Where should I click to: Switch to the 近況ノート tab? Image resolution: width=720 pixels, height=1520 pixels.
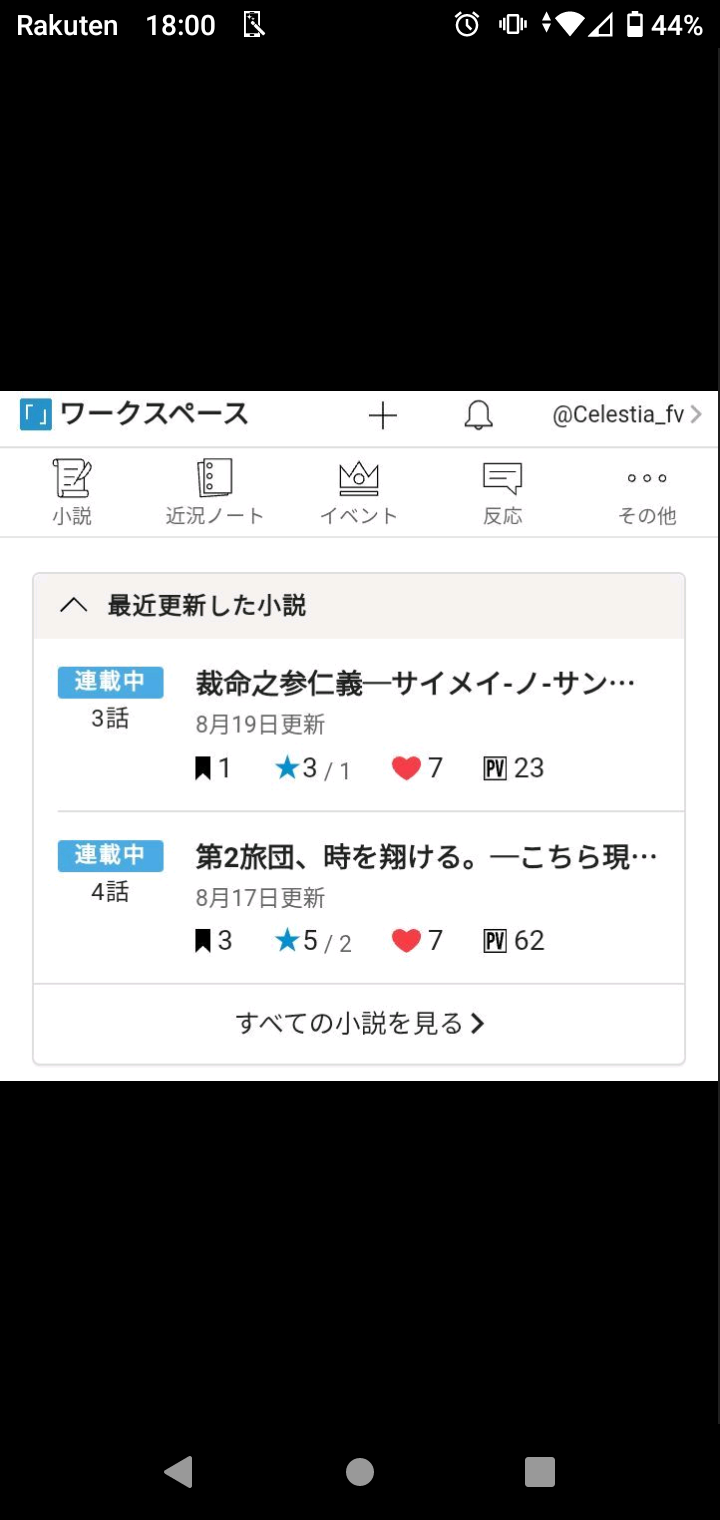point(215,492)
